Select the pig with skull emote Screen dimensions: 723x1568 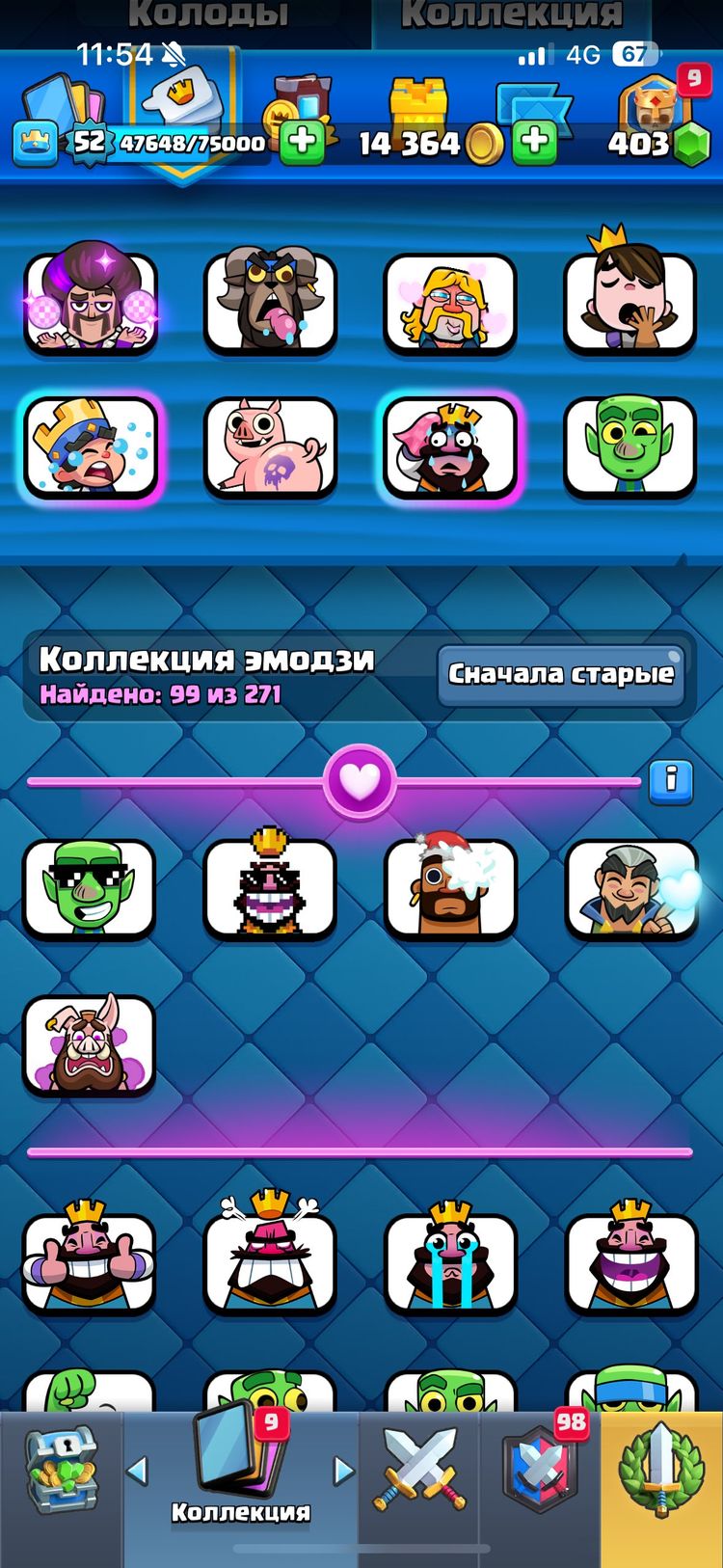pos(270,447)
